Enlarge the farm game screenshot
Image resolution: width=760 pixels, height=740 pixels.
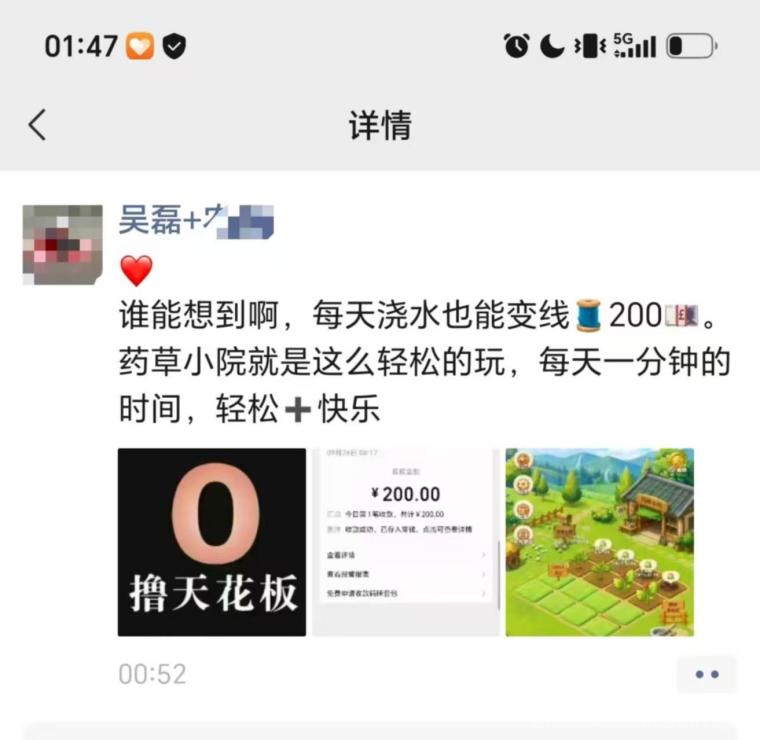click(600, 542)
